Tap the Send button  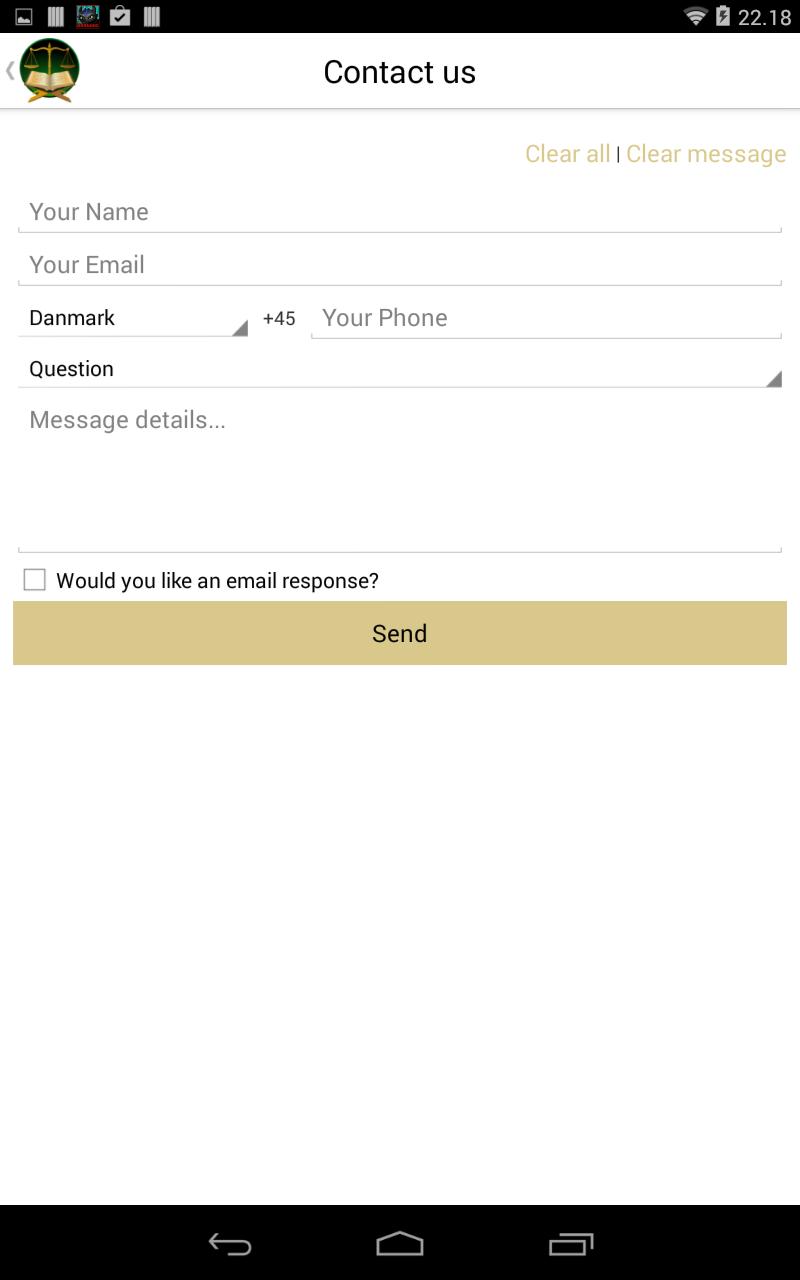point(400,633)
